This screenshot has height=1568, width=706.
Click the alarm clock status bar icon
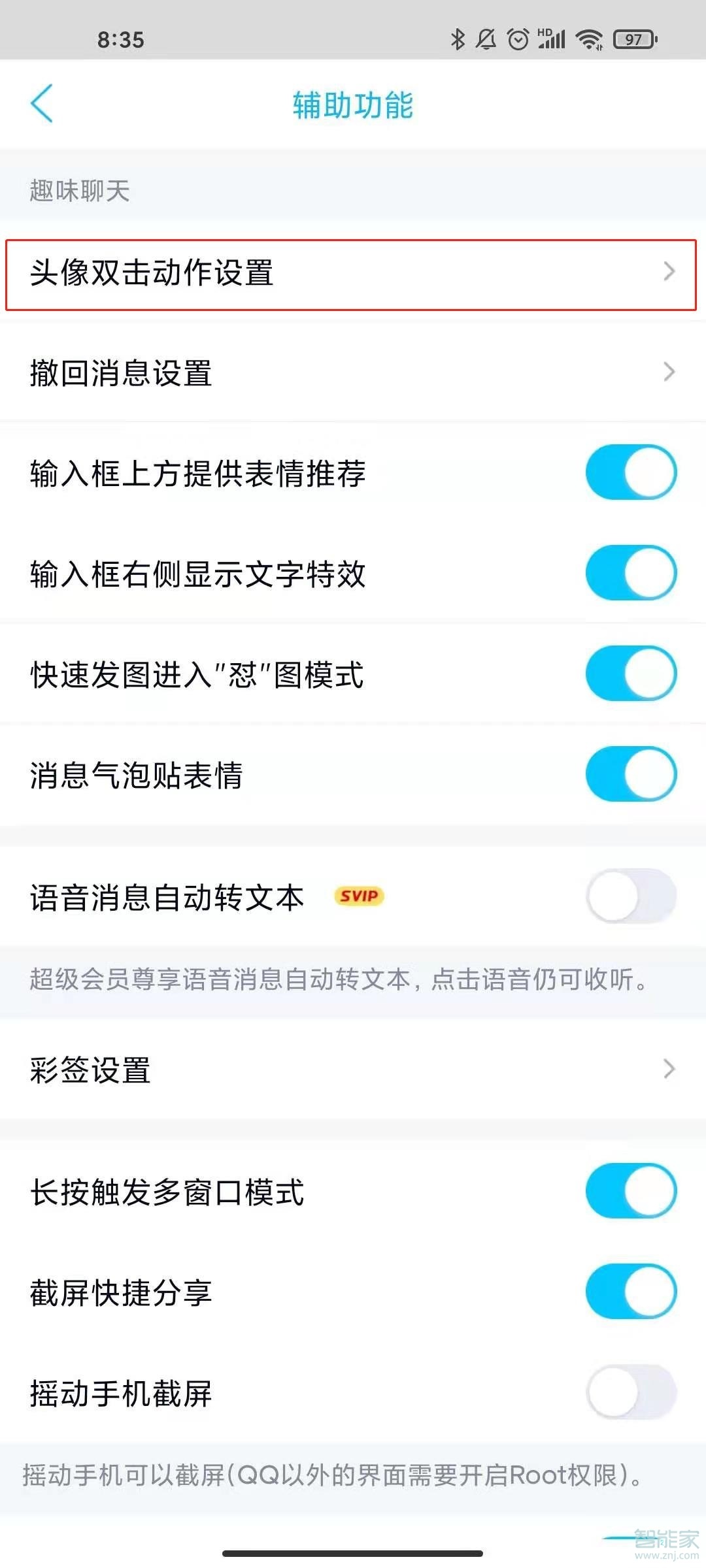pyautogui.click(x=517, y=39)
